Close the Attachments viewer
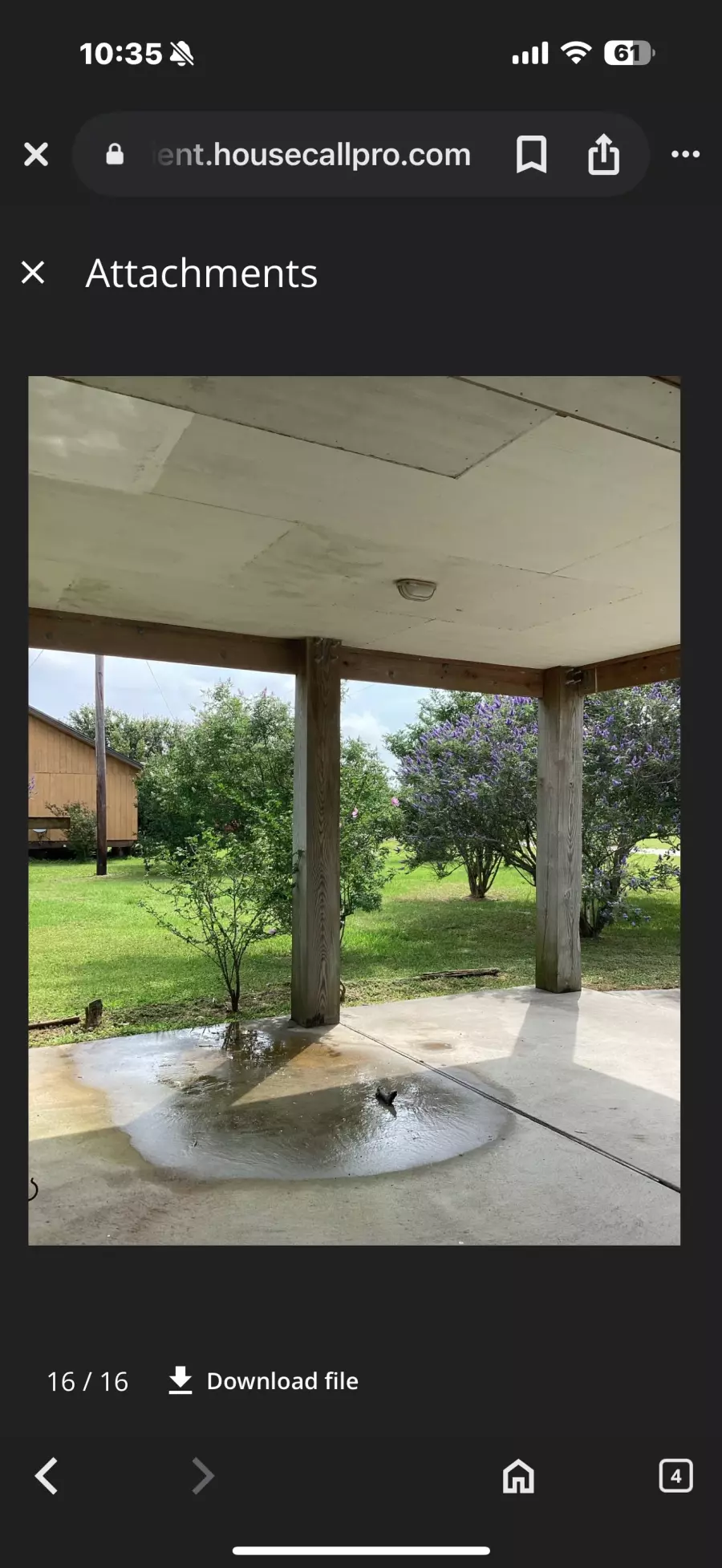Viewport: 722px width, 1568px height. point(33,273)
